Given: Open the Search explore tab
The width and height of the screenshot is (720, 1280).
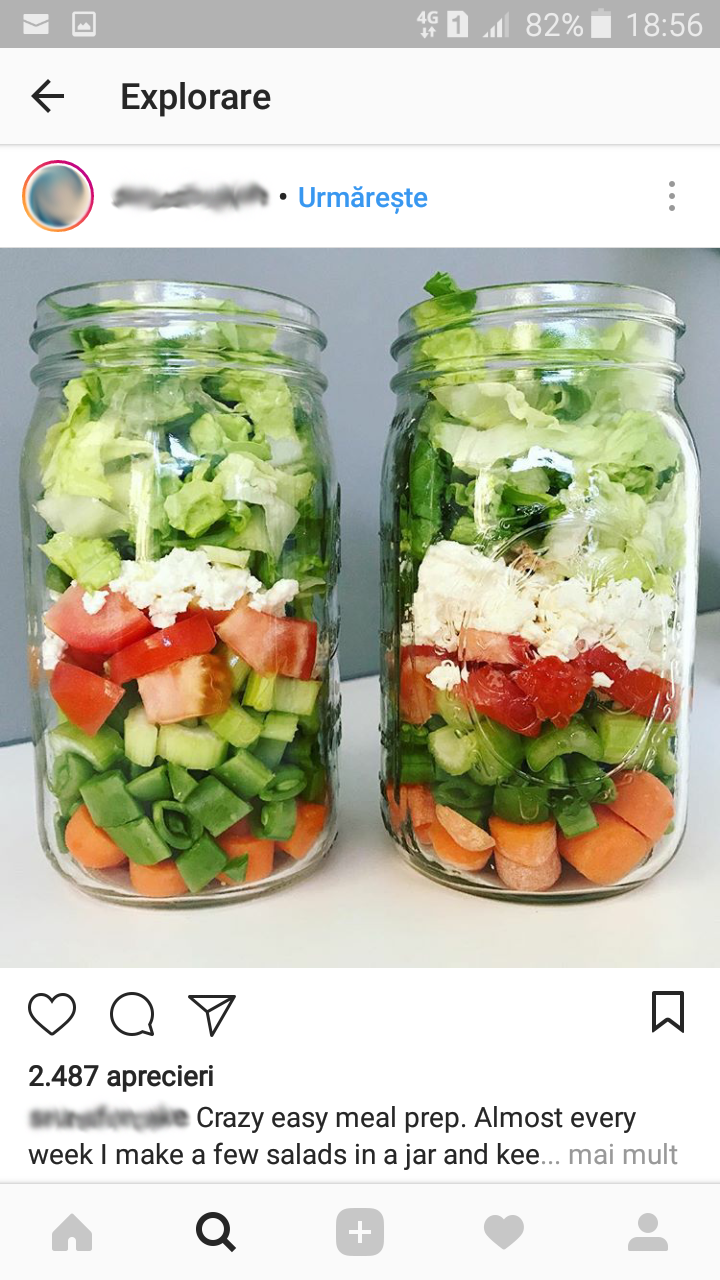Looking at the screenshot, I should pos(216,1233).
